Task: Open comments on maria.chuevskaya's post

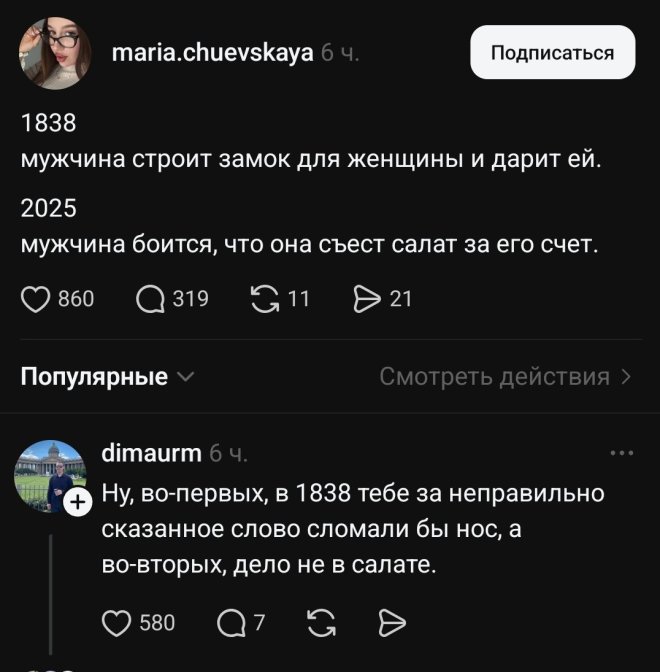Action: (x=150, y=298)
